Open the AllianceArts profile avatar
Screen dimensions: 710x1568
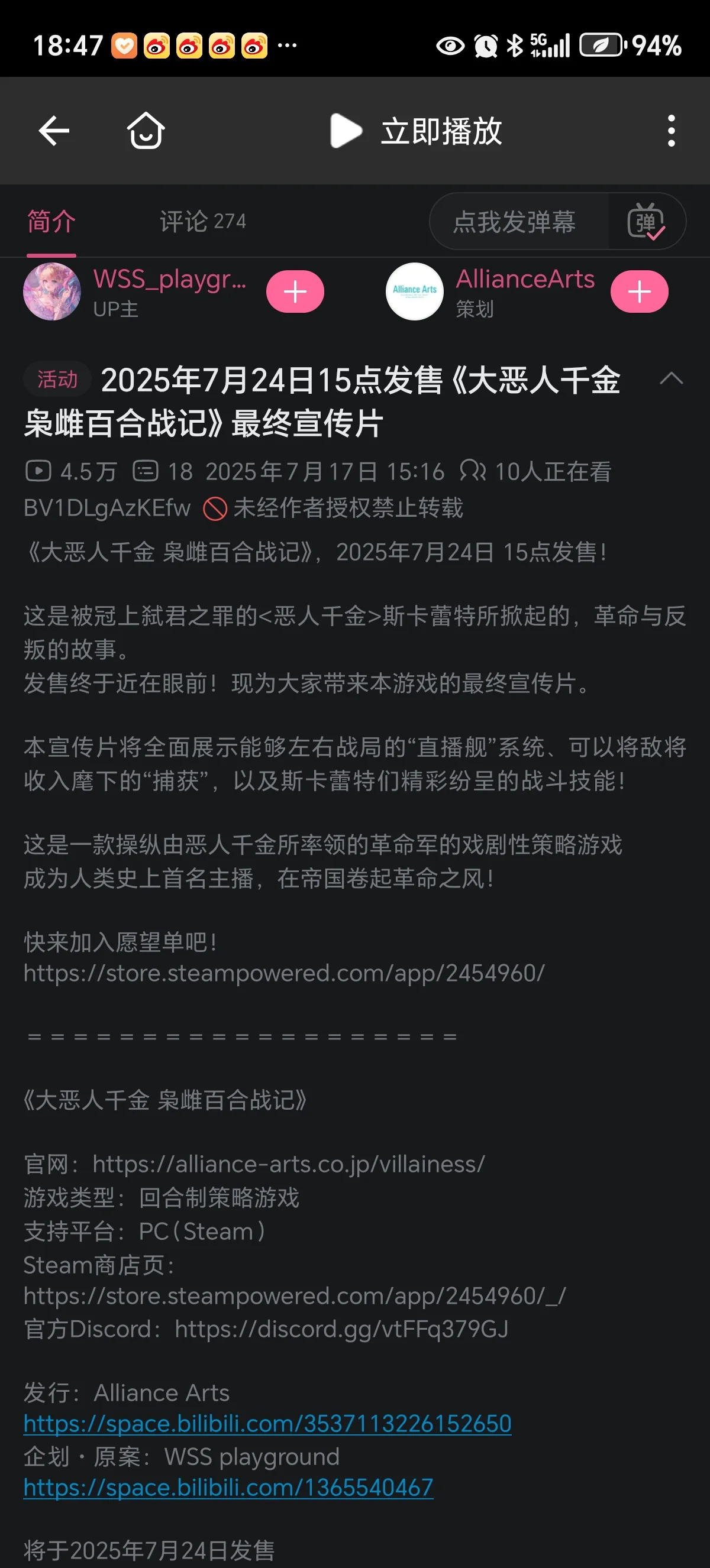(415, 291)
